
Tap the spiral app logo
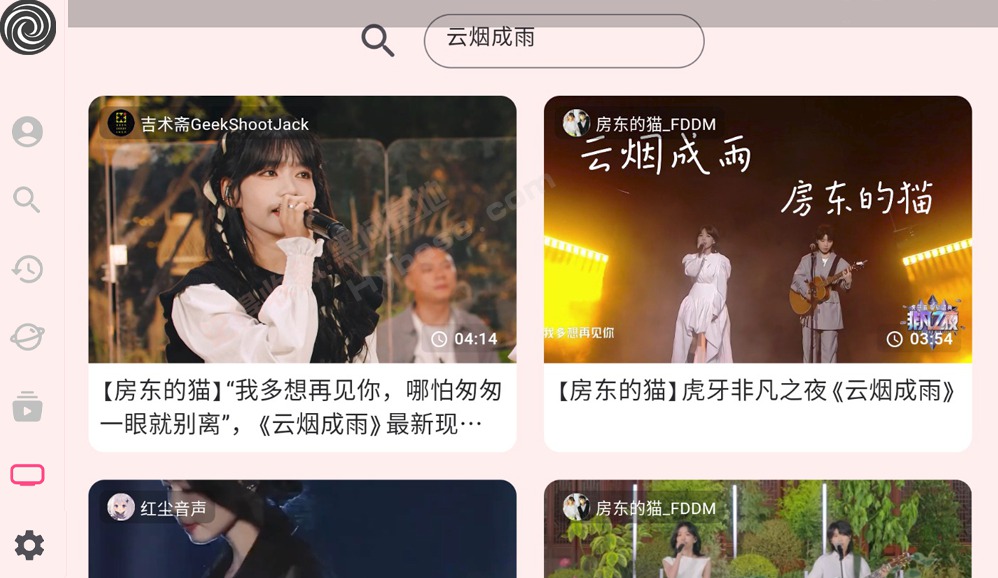coord(28,27)
